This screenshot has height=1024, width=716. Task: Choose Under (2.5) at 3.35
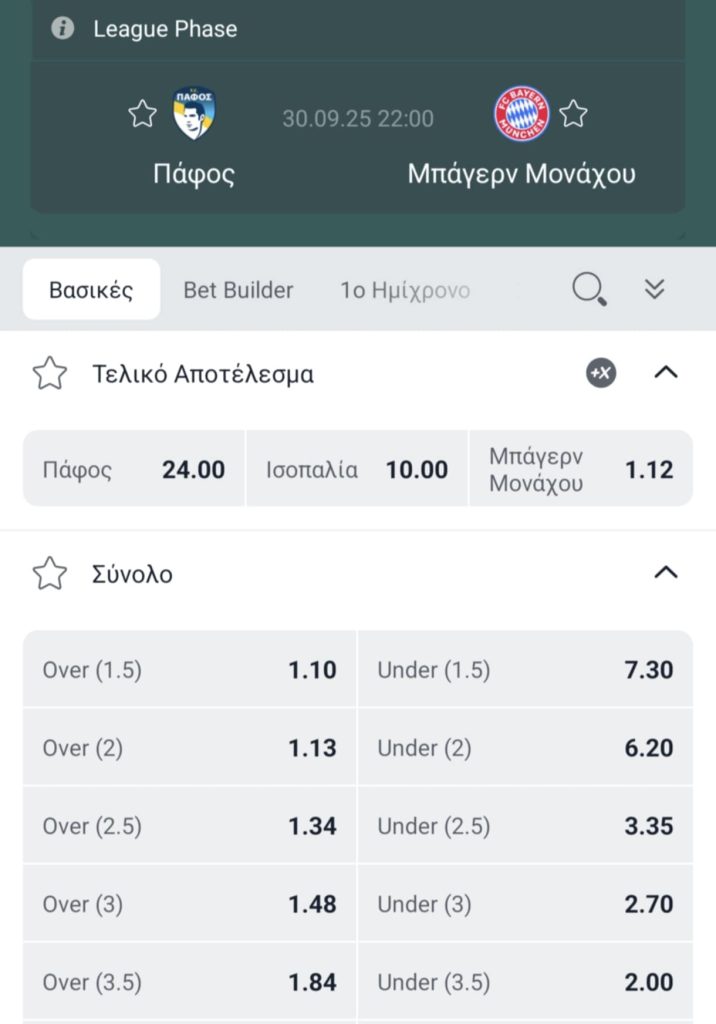click(x=525, y=826)
